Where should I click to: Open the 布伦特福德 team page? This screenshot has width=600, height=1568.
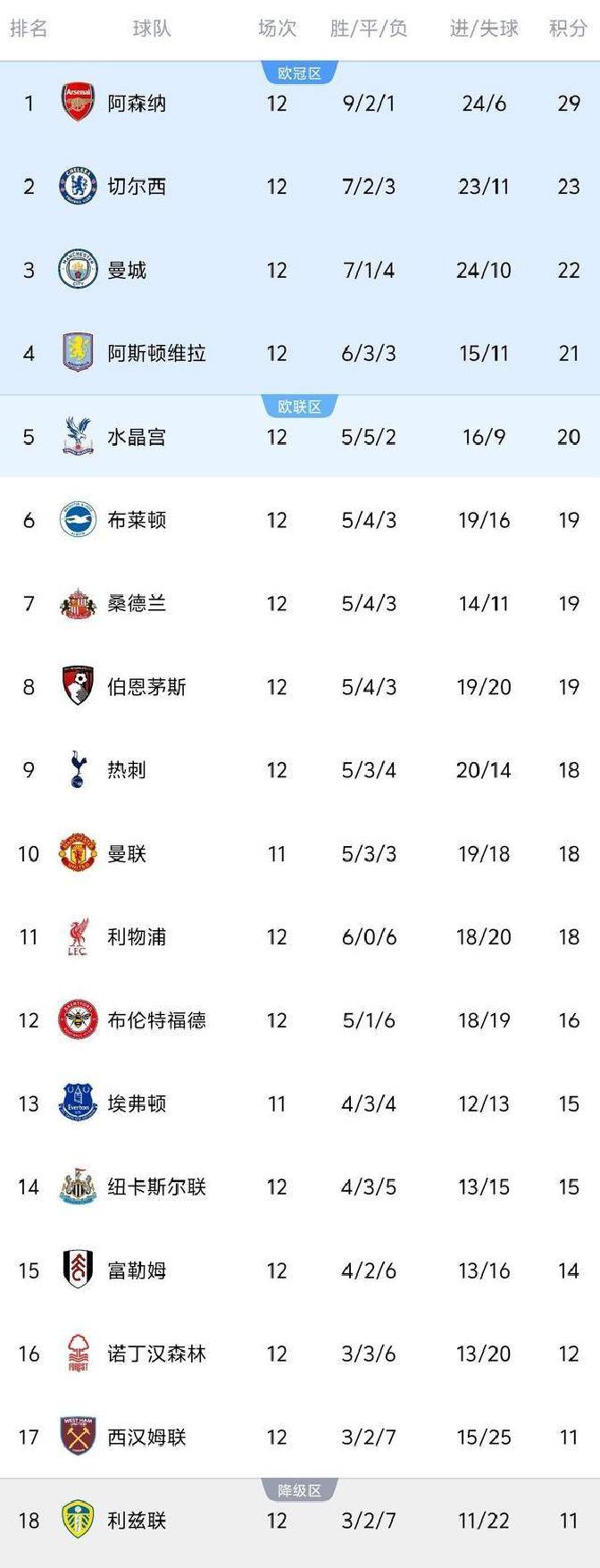tap(156, 1020)
